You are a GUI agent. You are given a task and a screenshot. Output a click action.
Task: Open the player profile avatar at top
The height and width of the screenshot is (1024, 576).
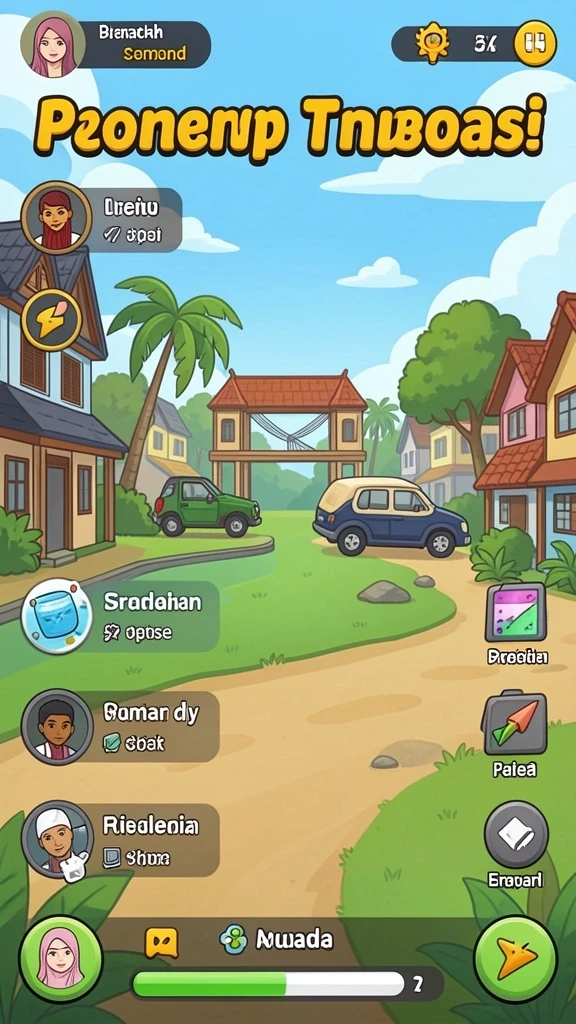50,45
